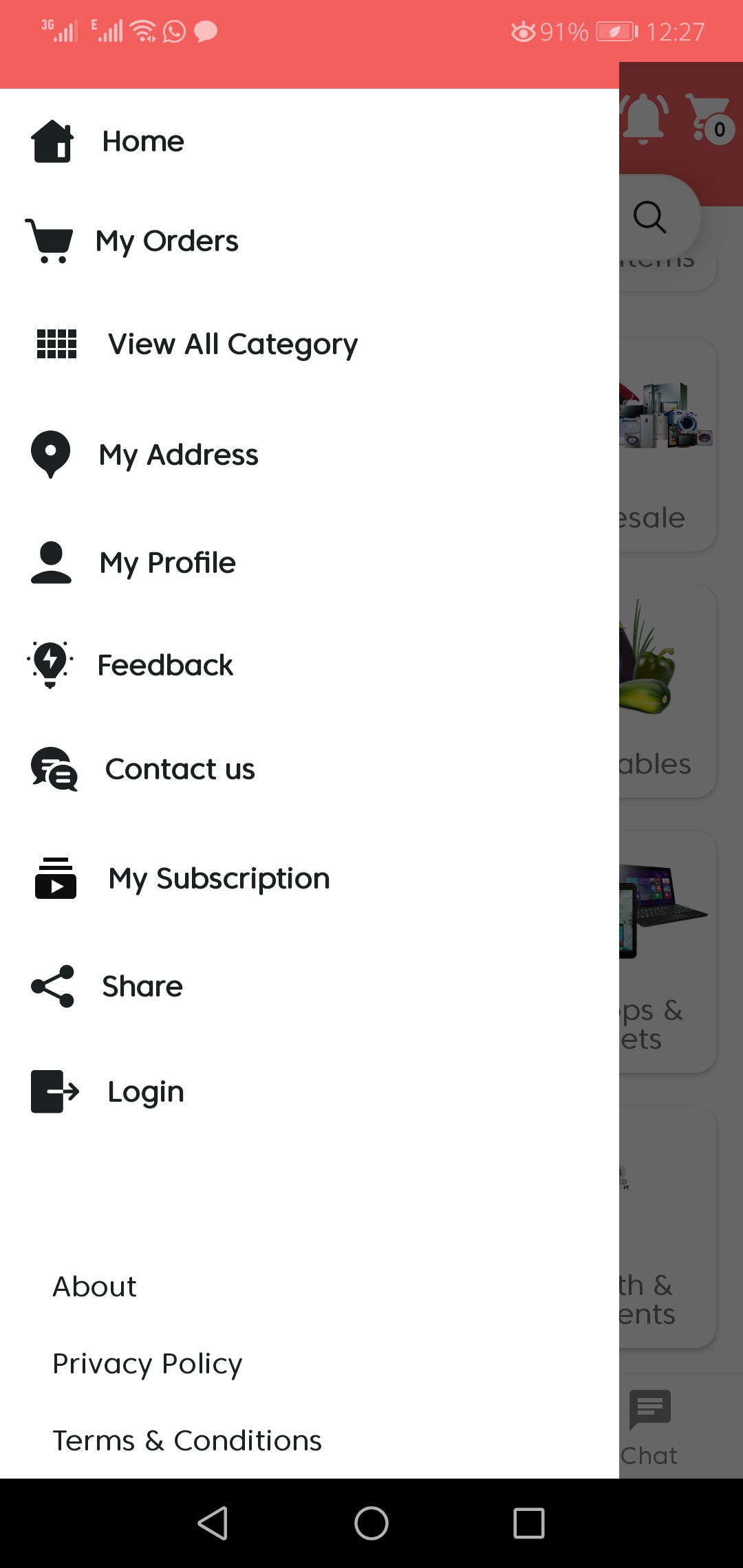Tap Login in the drawer
The height and width of the screenshot is (1568, 743).
(x=145, y=1091)
